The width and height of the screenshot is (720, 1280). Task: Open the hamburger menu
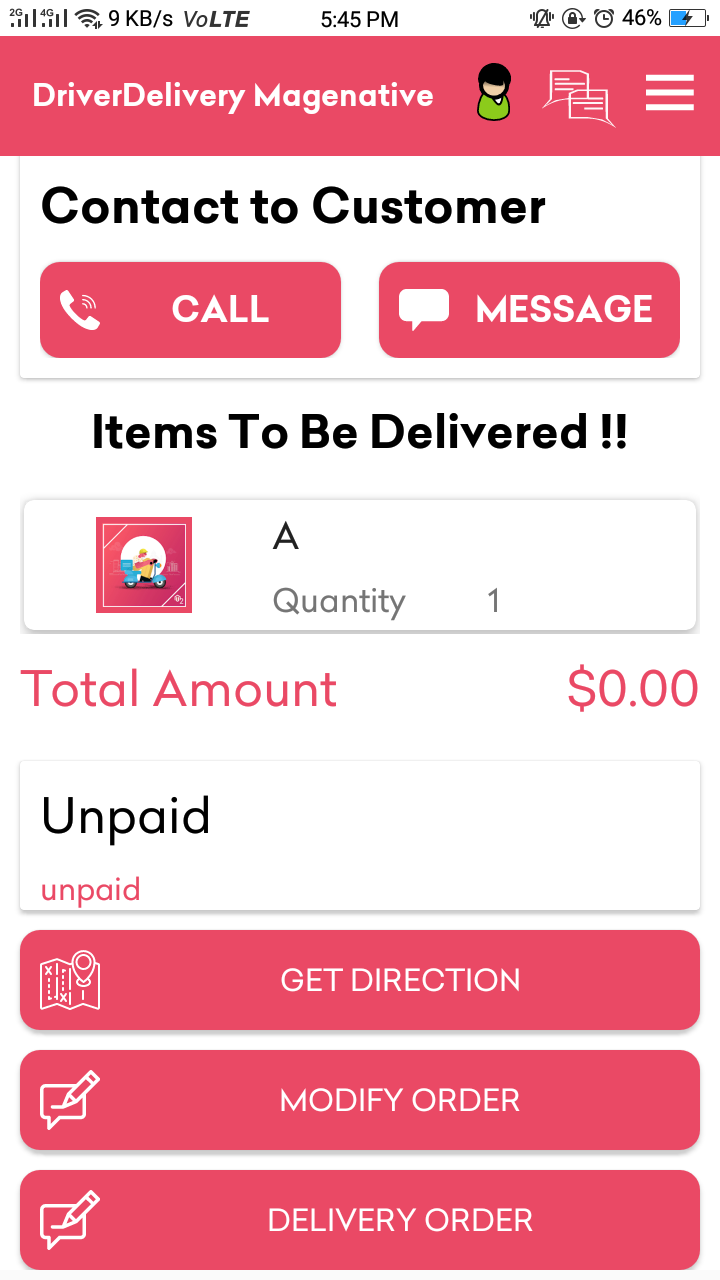[669, 94]
